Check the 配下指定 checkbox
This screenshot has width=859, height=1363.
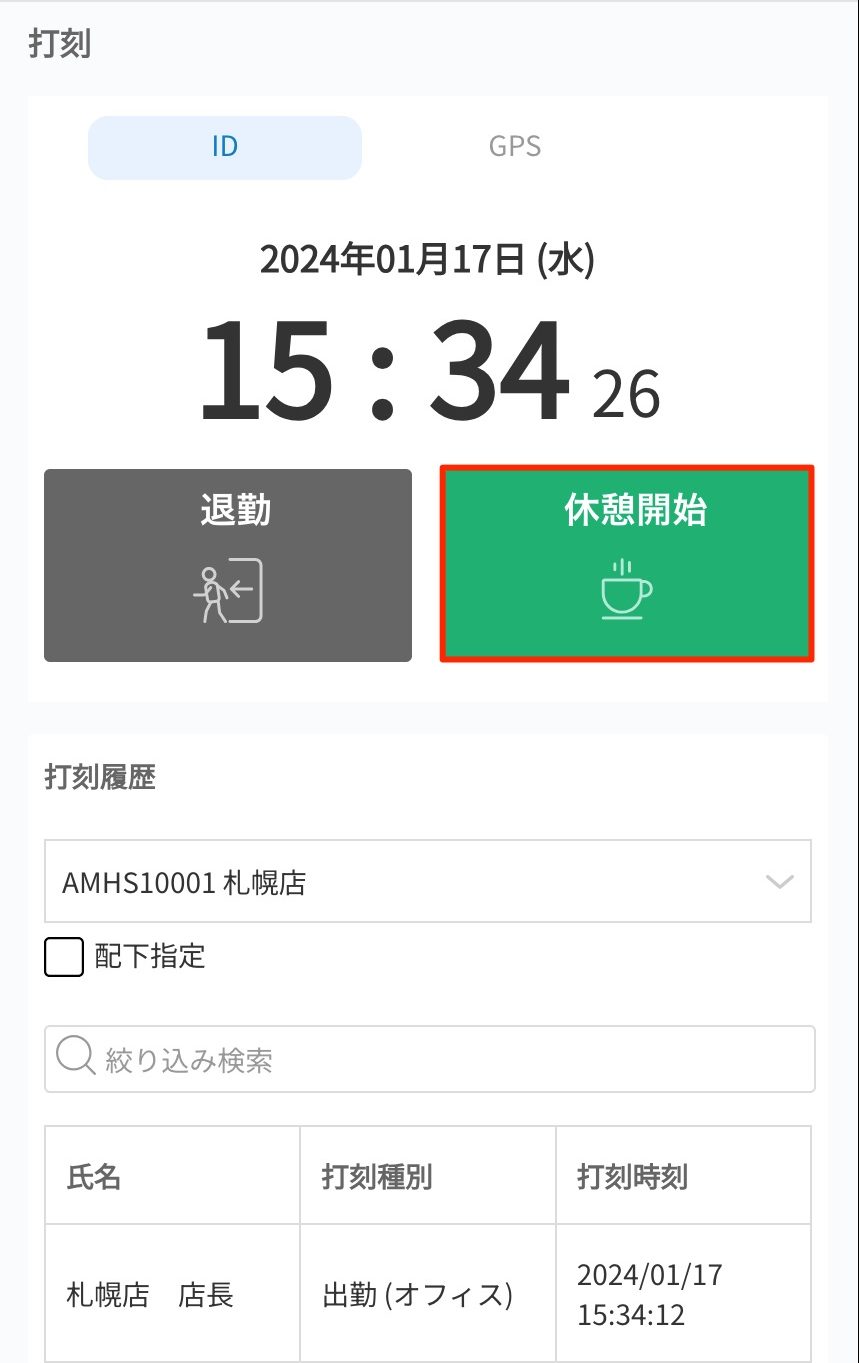click(64, 957)
